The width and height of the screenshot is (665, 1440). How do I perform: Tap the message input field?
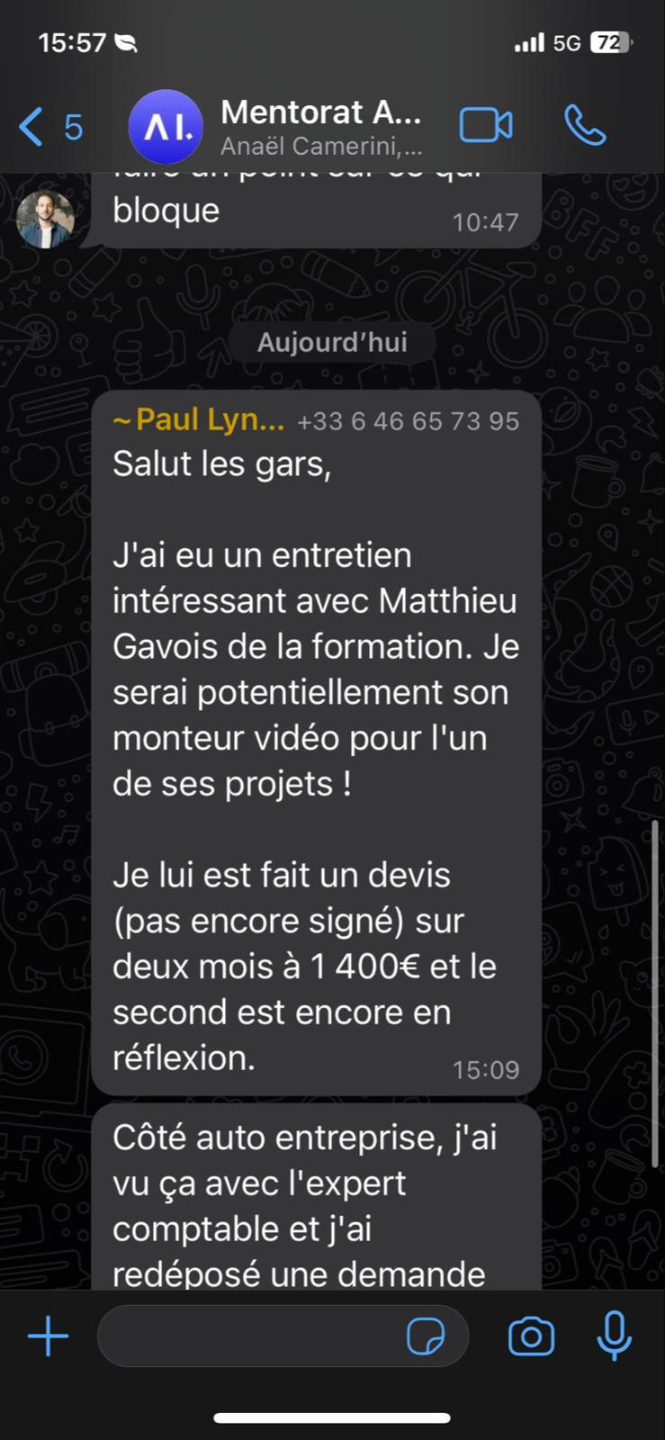point(250,1336)
